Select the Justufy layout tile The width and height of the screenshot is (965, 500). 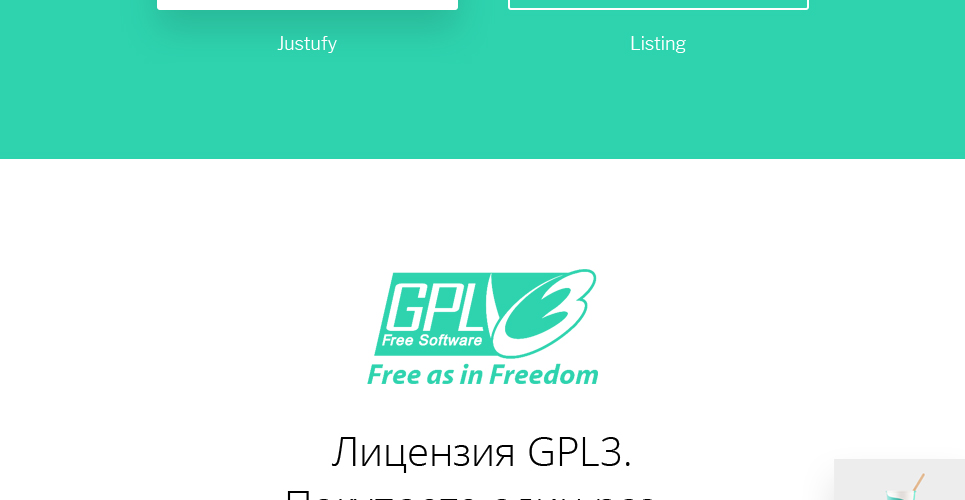point(307,5)
